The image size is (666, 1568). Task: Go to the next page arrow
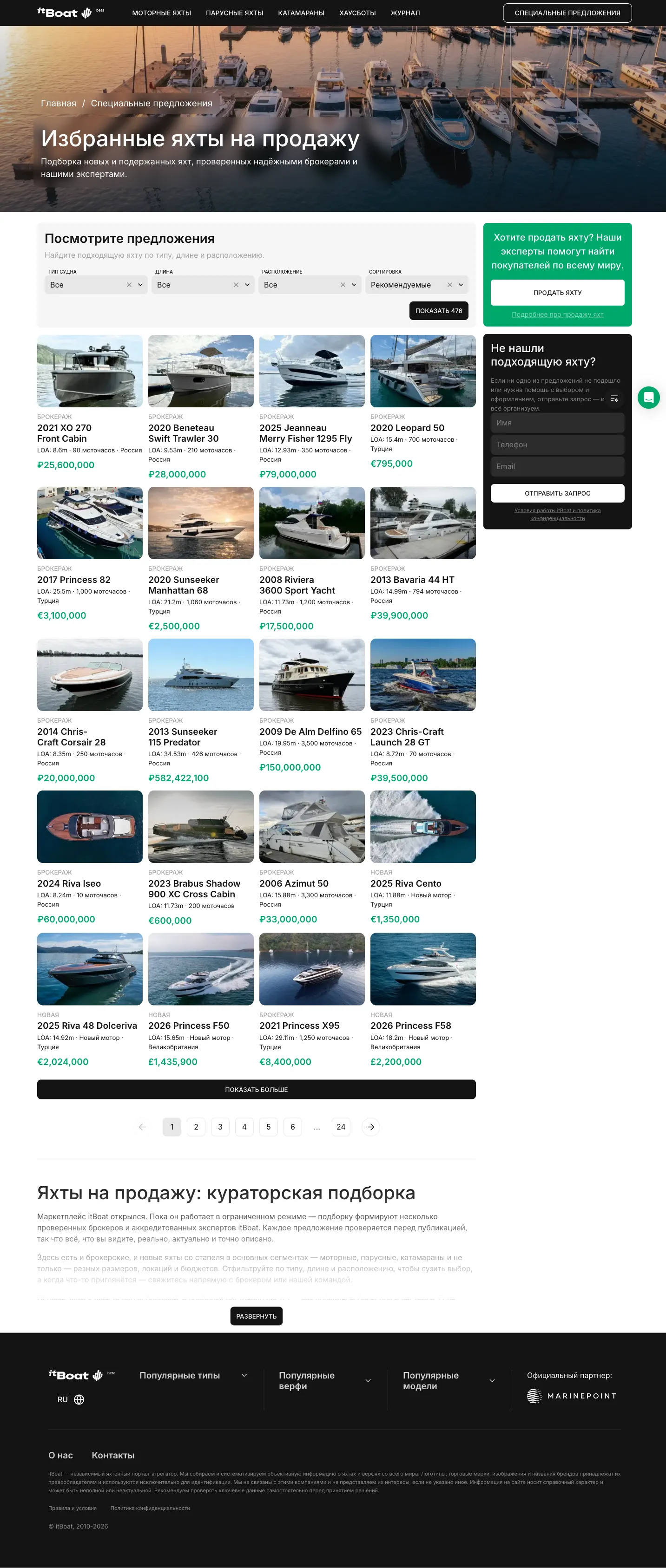pos(370,1127)
